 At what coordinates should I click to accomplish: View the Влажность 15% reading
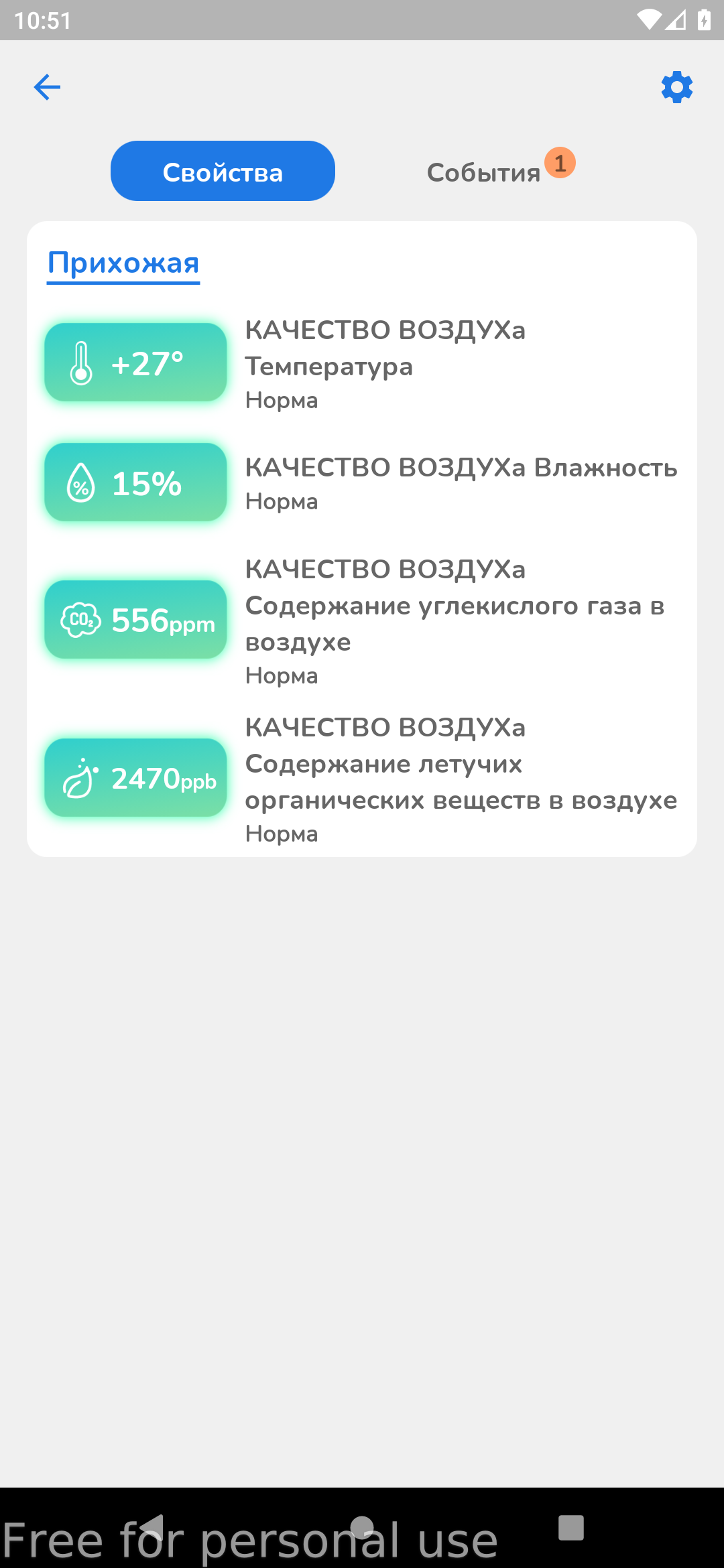135,482
